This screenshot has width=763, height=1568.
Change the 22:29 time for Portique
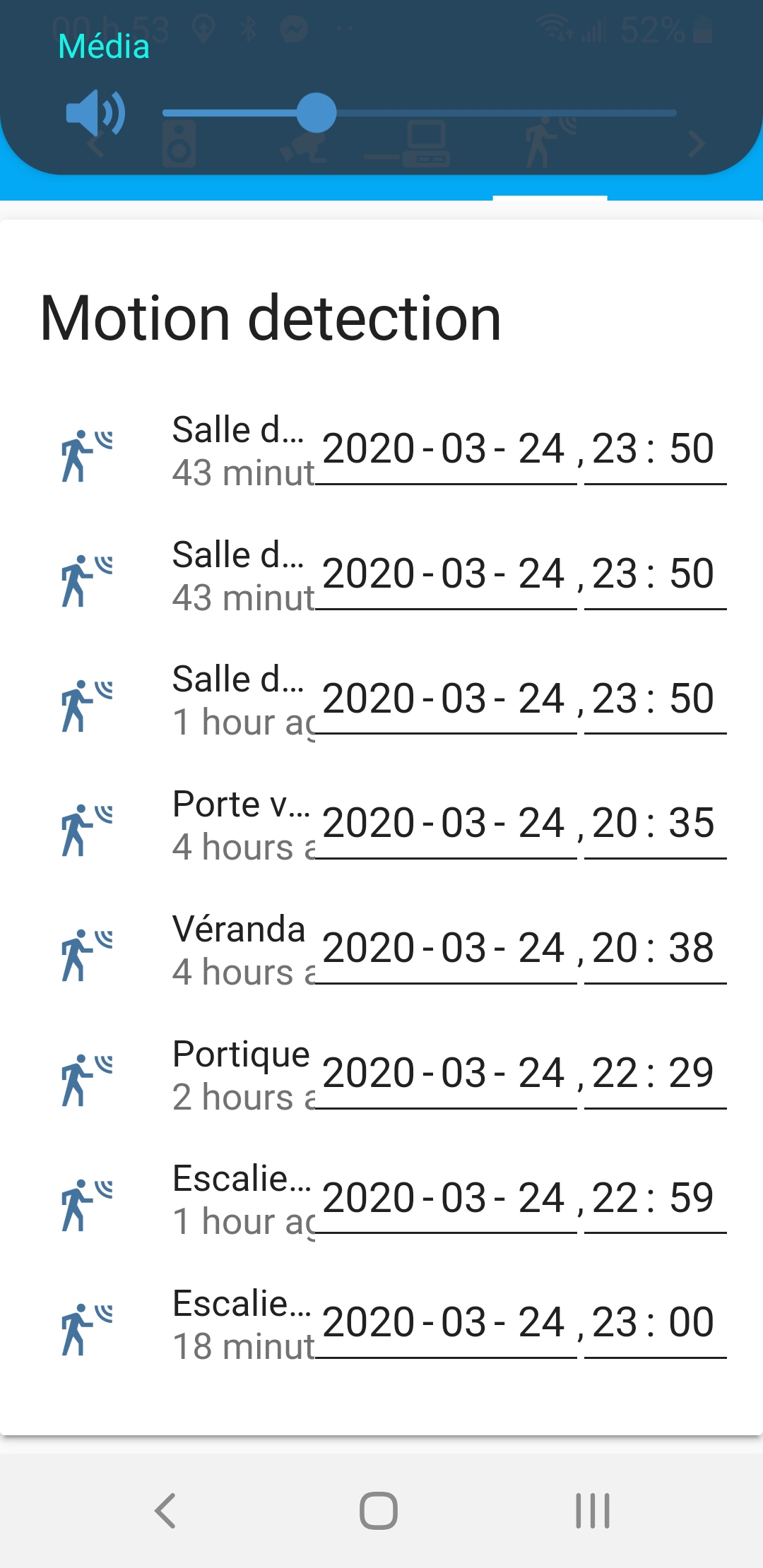(654, 1074)
